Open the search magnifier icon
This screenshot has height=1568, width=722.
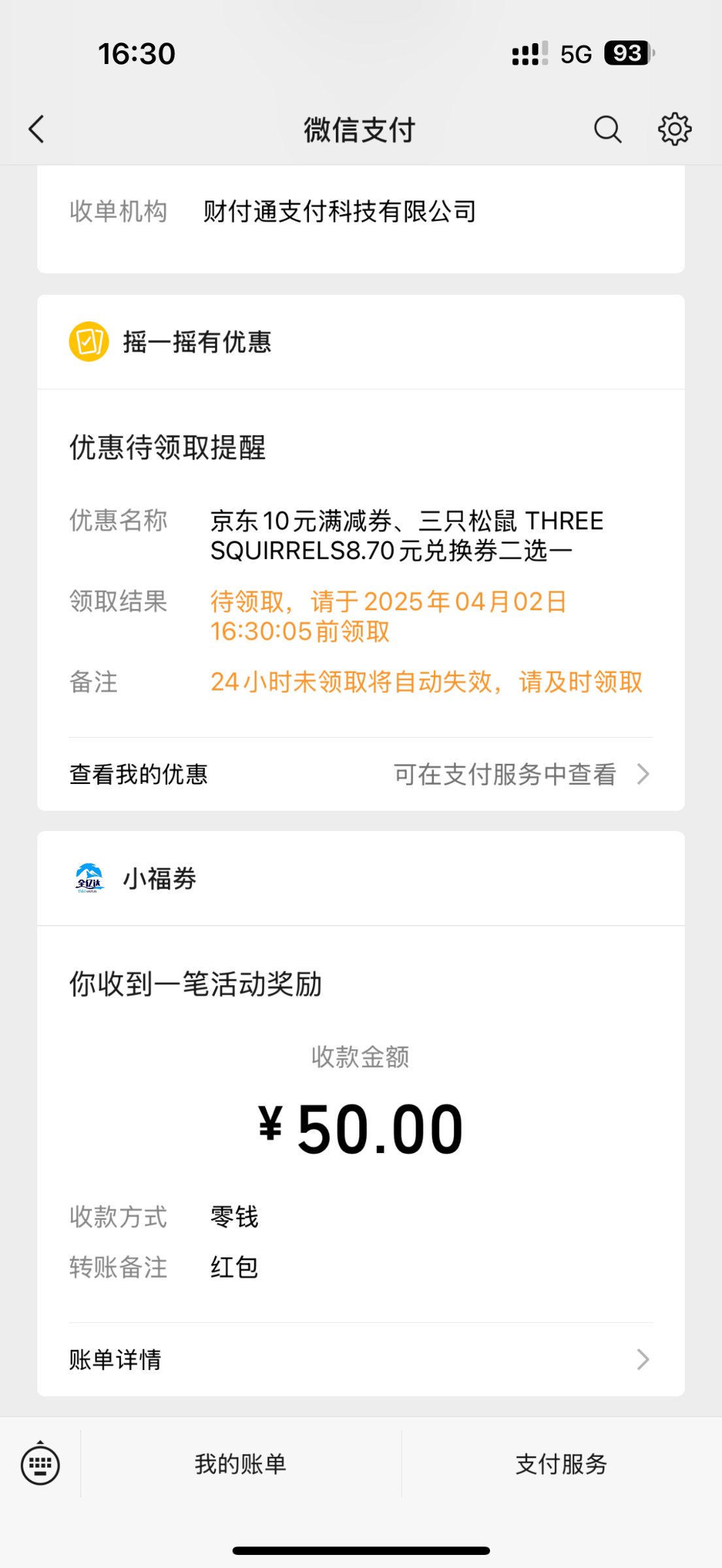point(607,129)
